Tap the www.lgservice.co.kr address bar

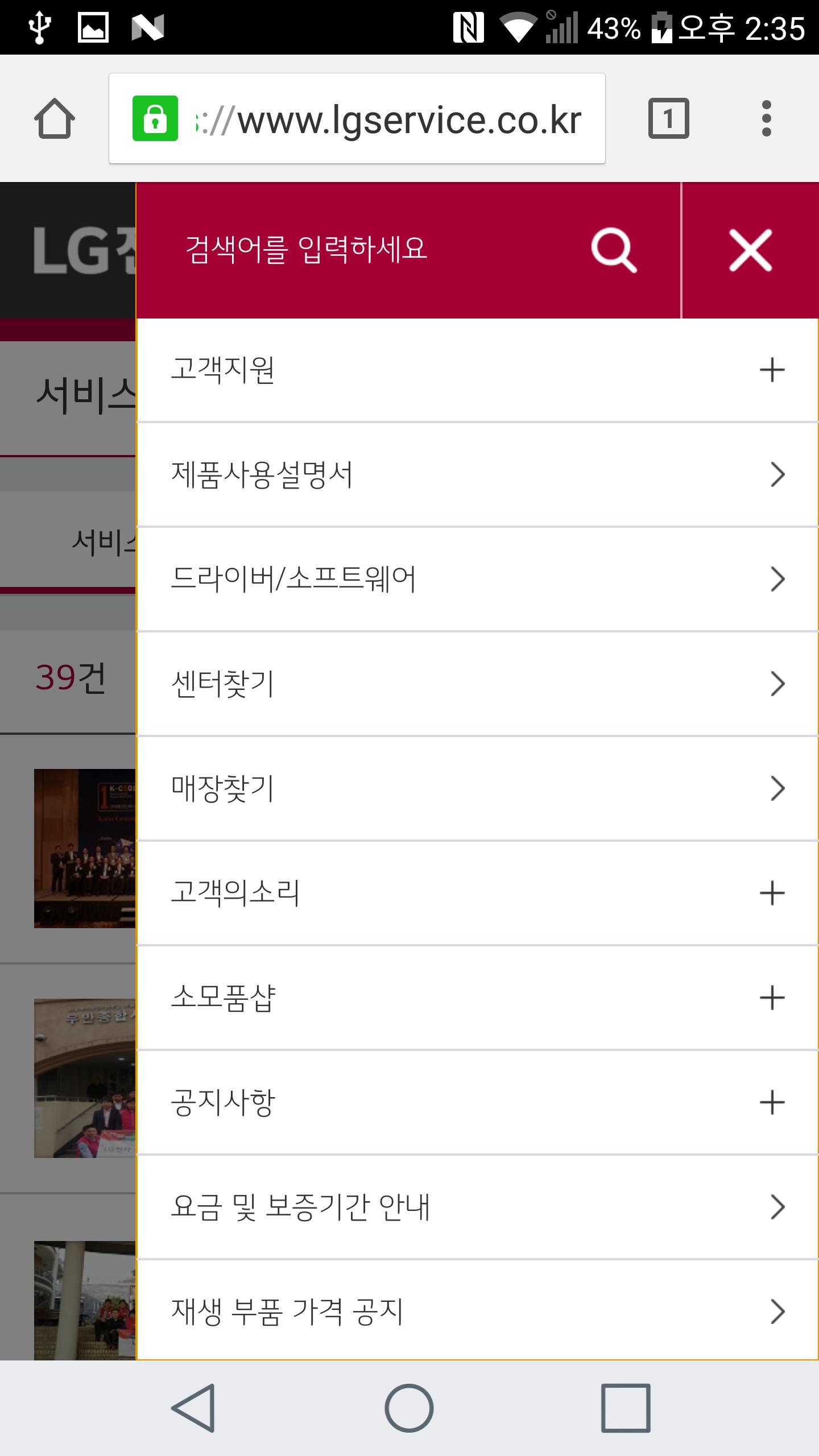click(357, 118)
